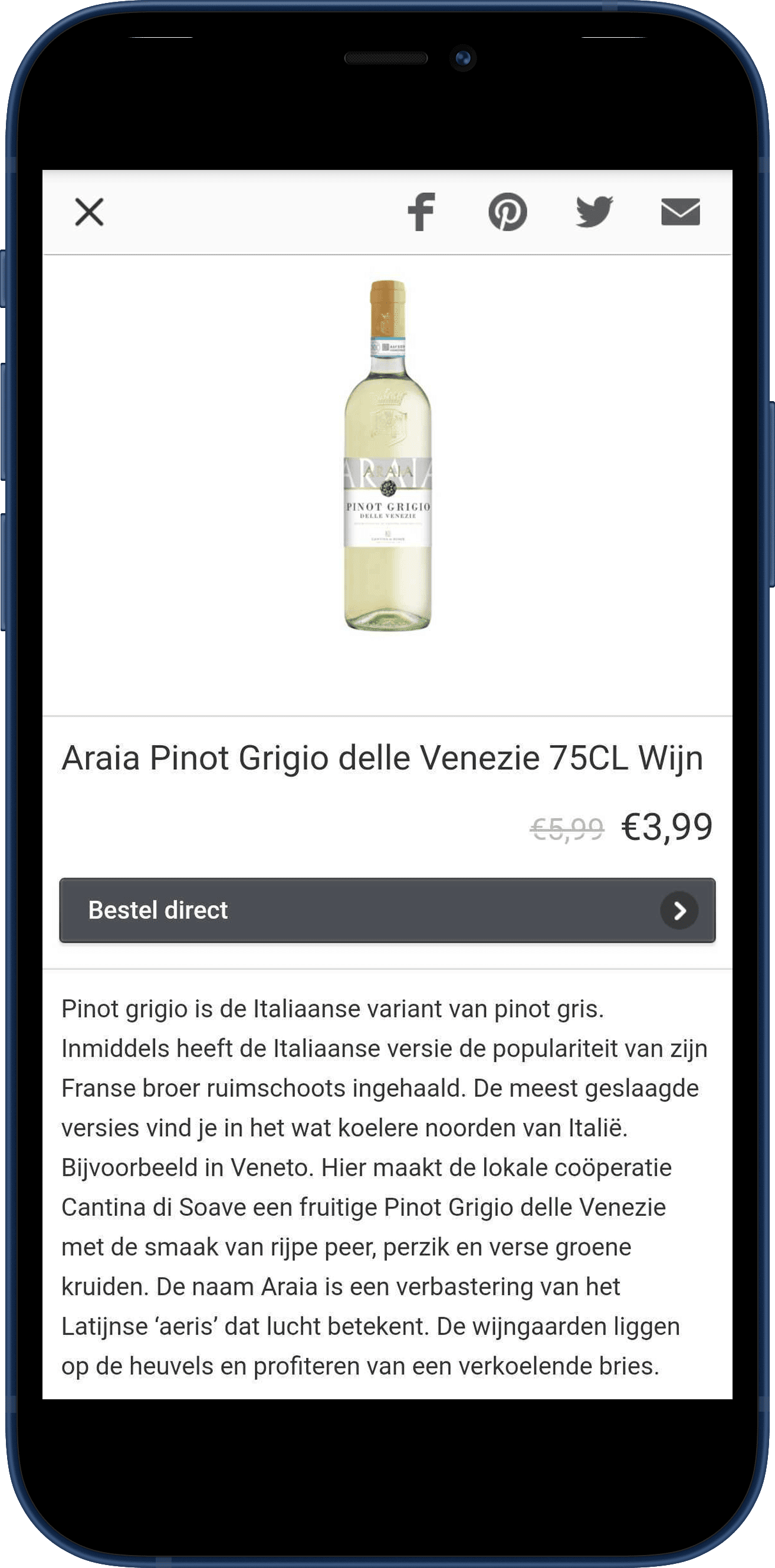Image resolution: width=775 pixels, height=1568 pixels.
Task: Pin this product to Pinterest
Action: (x=508, y=212)
